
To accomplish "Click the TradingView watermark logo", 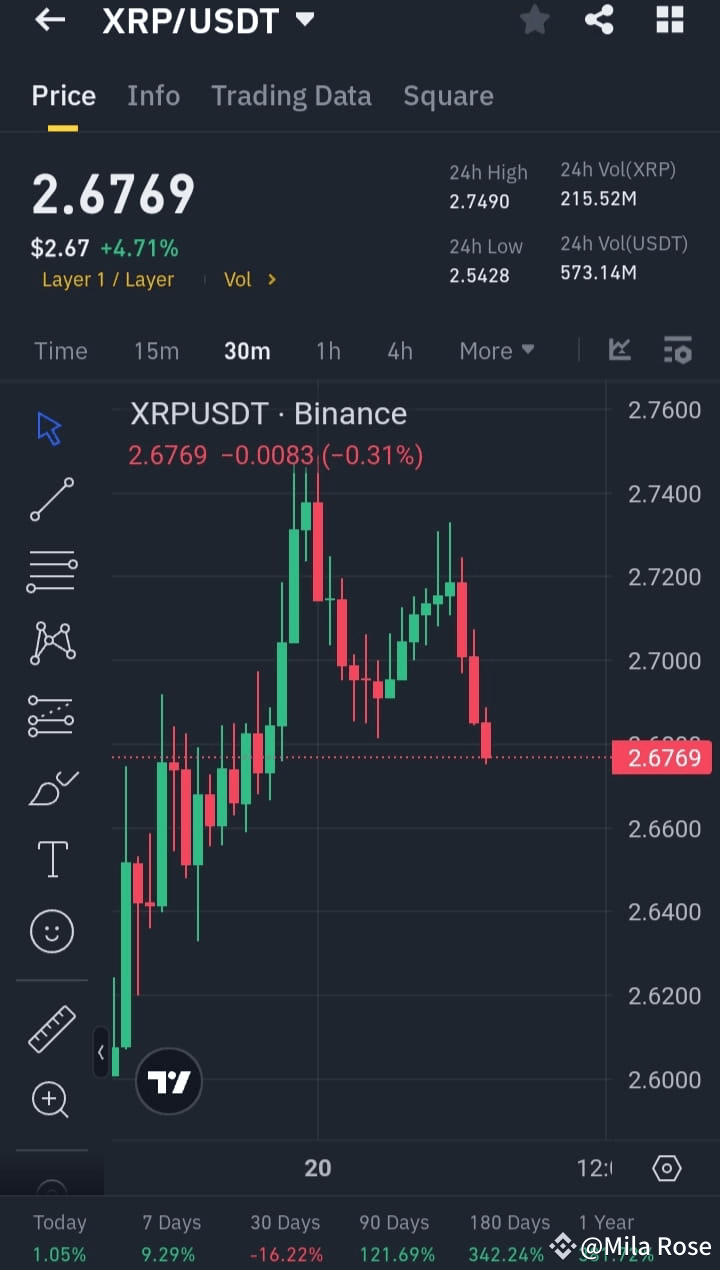I will point(168,1081).
